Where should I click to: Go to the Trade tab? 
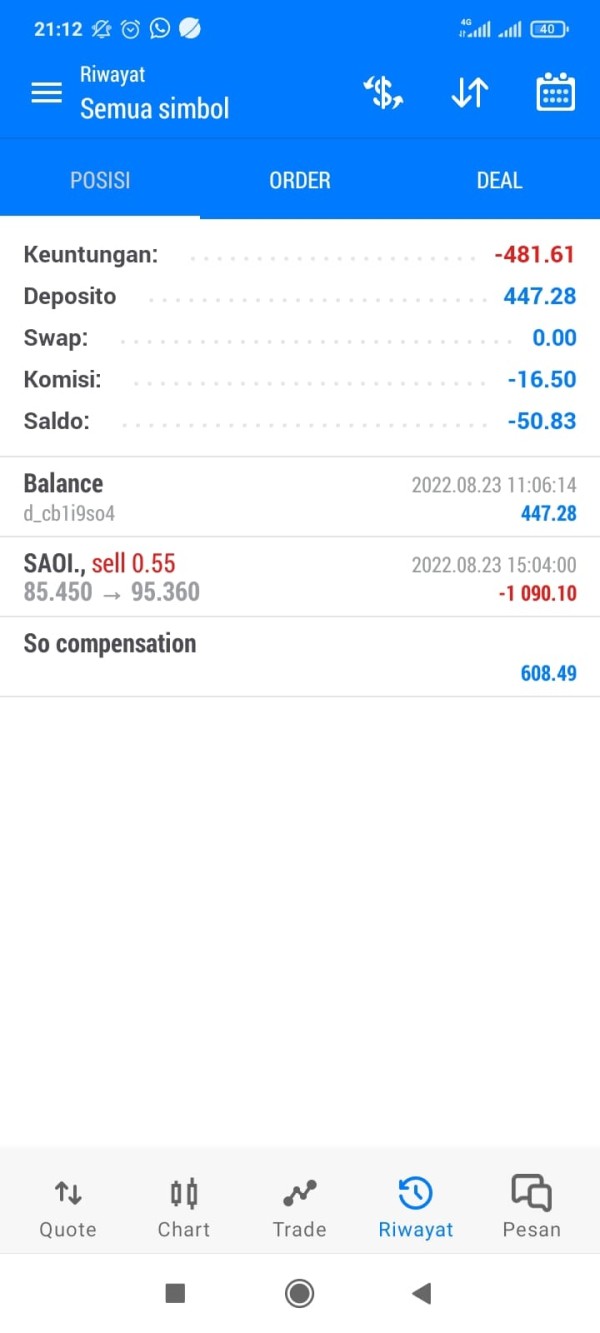299,1207
